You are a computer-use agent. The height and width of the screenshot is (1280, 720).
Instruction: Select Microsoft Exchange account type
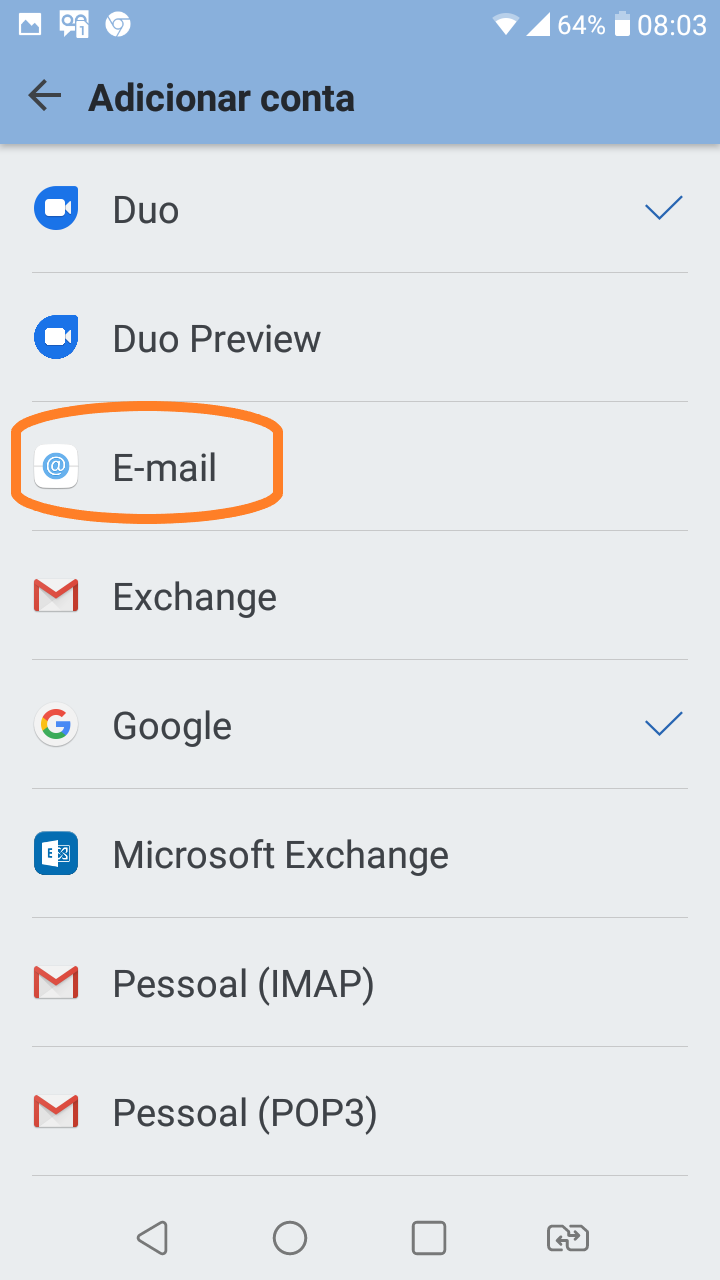[x=360, y=854]
